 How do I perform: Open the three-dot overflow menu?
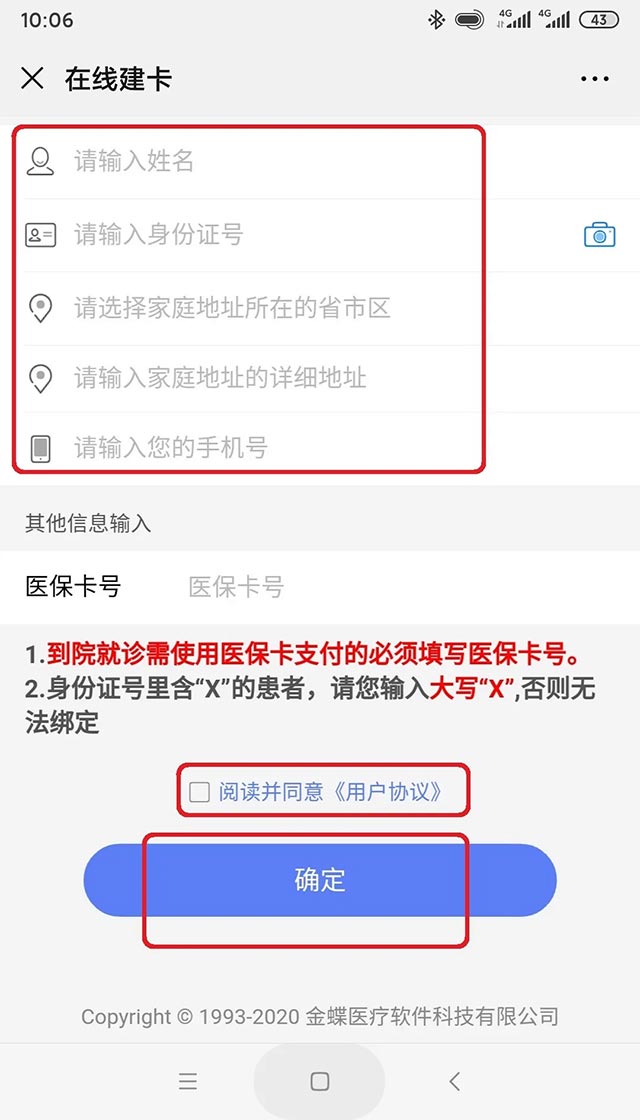click(594, 79)
